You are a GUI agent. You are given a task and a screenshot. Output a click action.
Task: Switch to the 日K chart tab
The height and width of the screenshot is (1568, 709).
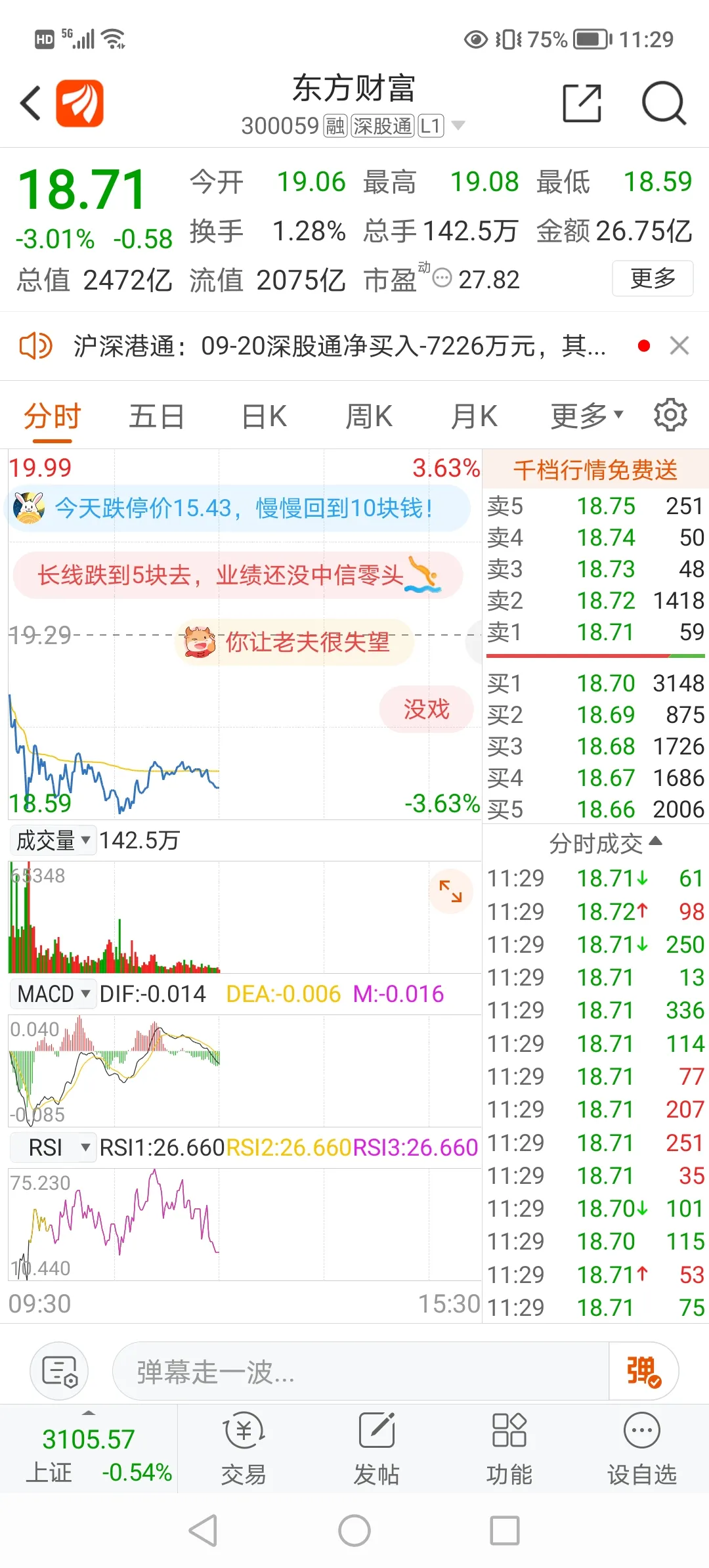[264, 416]
